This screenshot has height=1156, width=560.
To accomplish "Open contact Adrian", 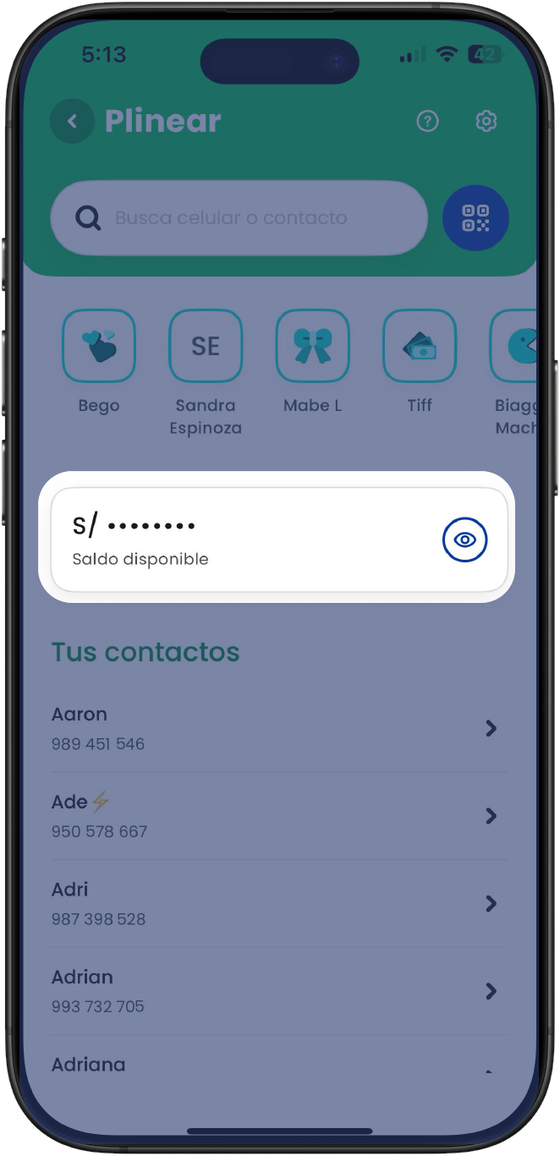I will point(279,992).
